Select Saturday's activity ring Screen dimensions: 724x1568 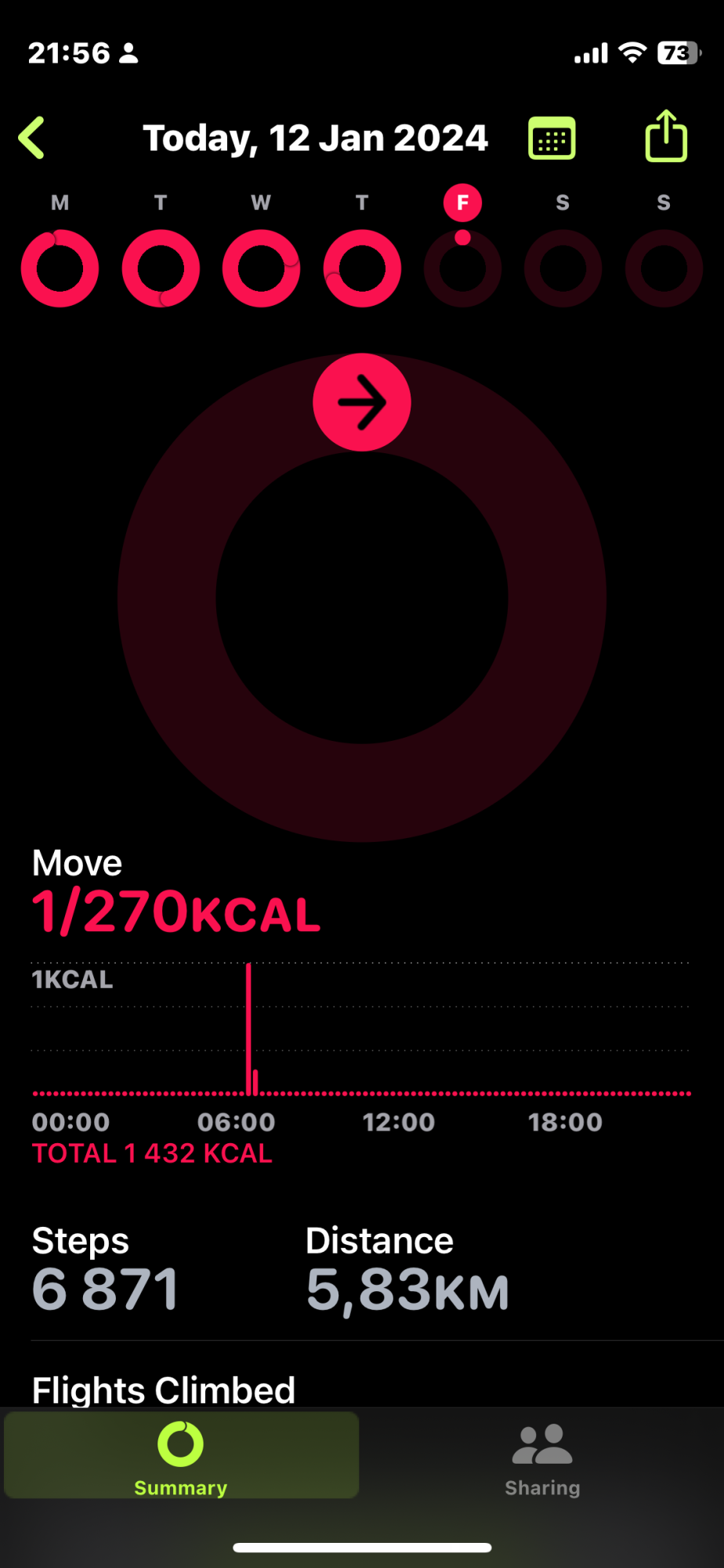(x=563, y=268)
